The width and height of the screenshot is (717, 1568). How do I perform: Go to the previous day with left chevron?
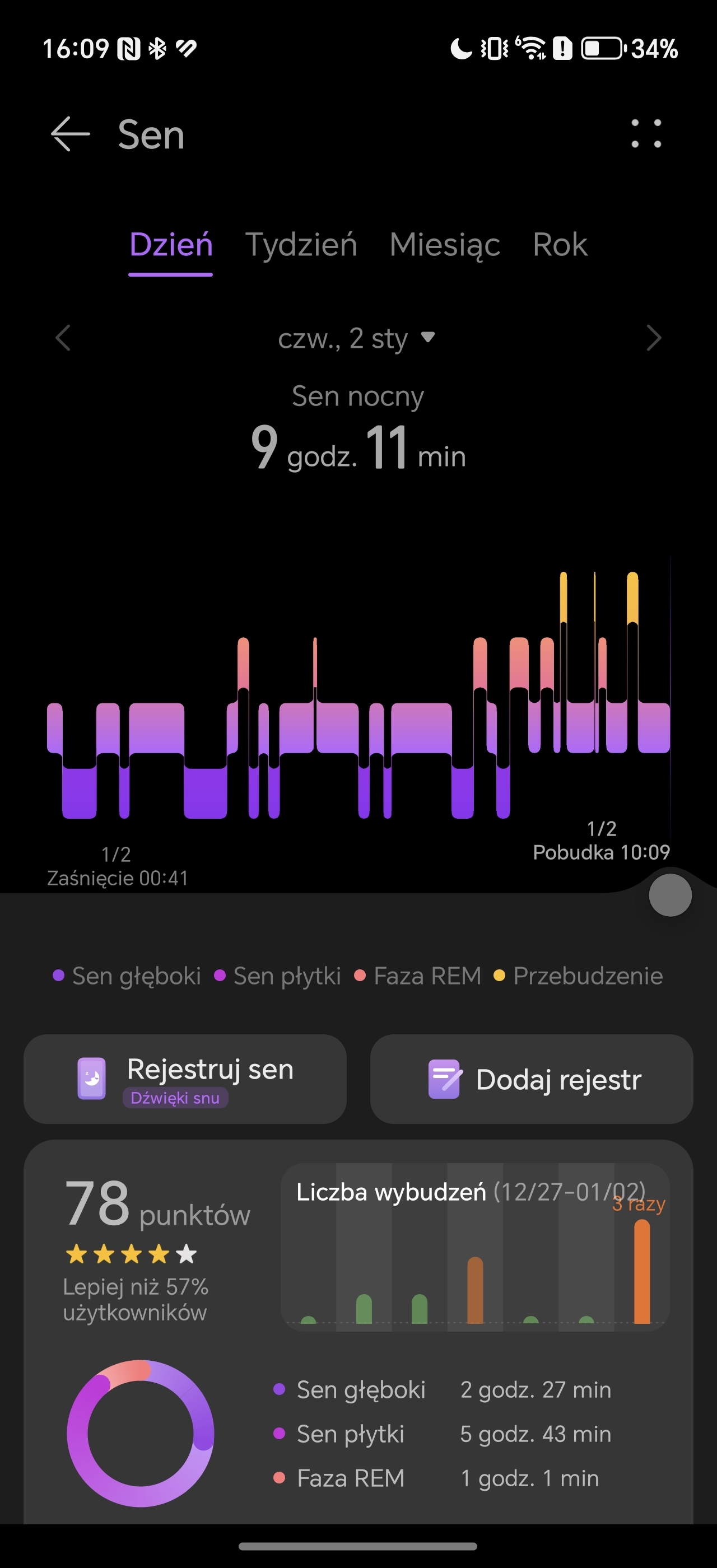(63, 338)
